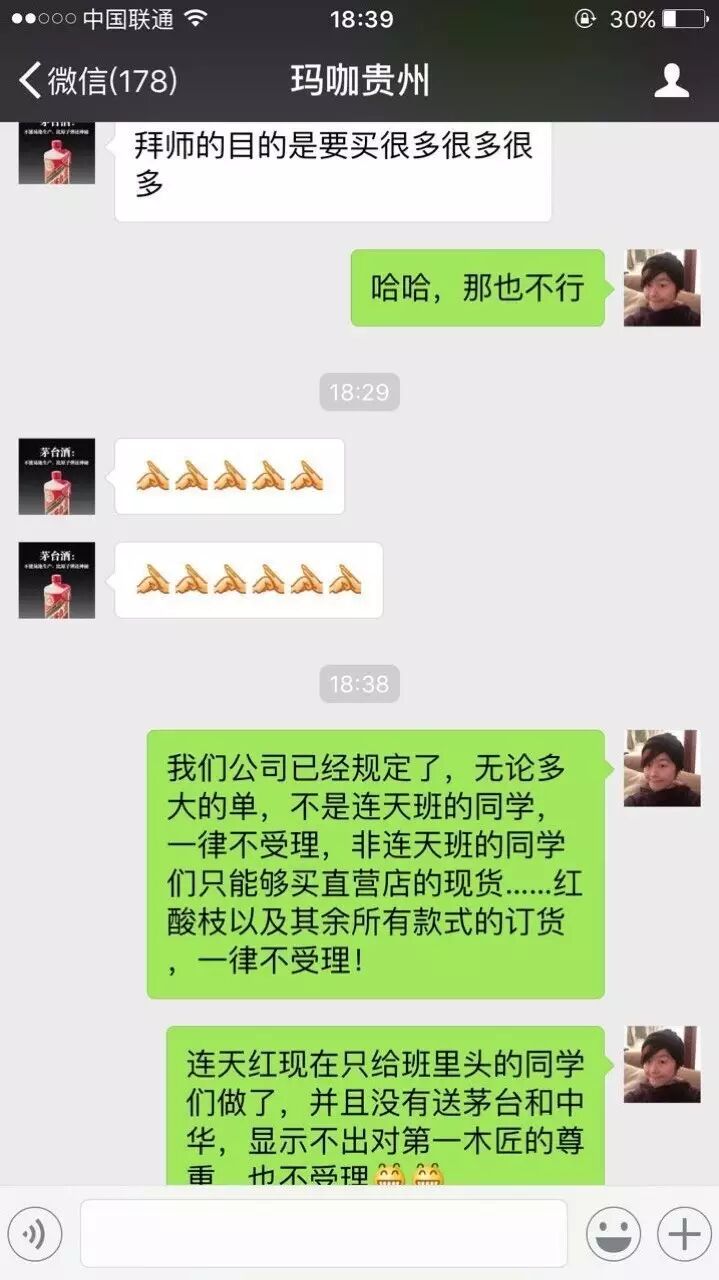View sender avatar beside 哈哈，那也不行
This screenshot has height=1280, width=719.
click(661, 288)
